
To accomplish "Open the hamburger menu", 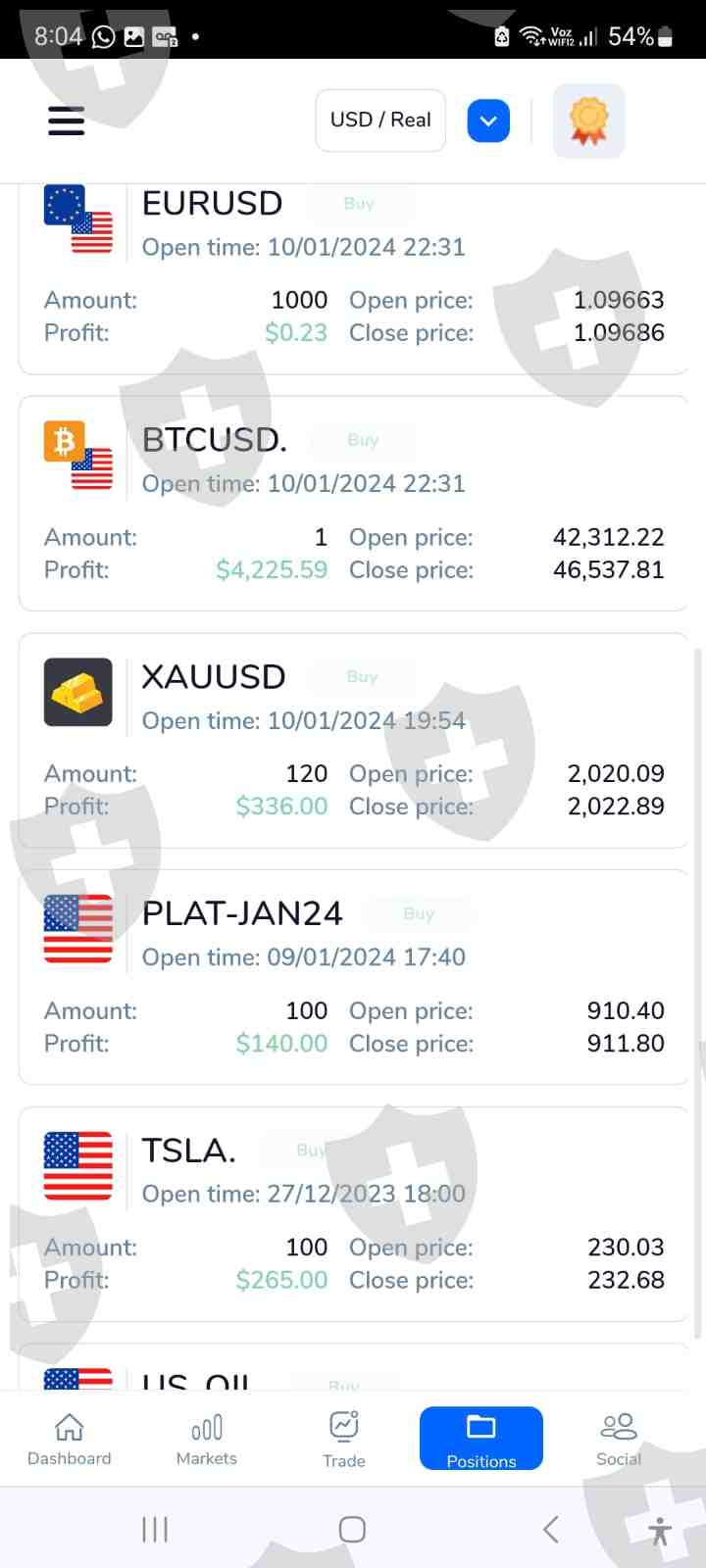I will coord(66,121).
